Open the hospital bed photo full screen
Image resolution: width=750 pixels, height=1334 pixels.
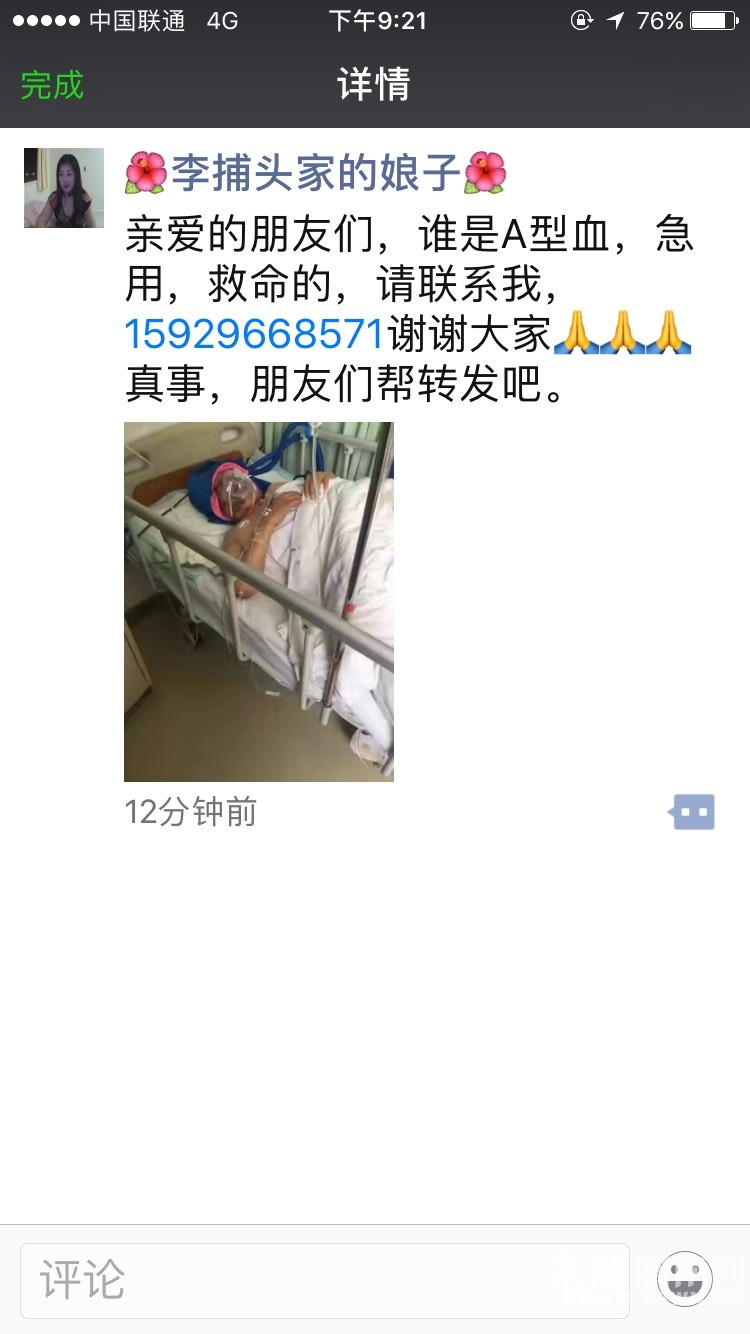(259, 602)
